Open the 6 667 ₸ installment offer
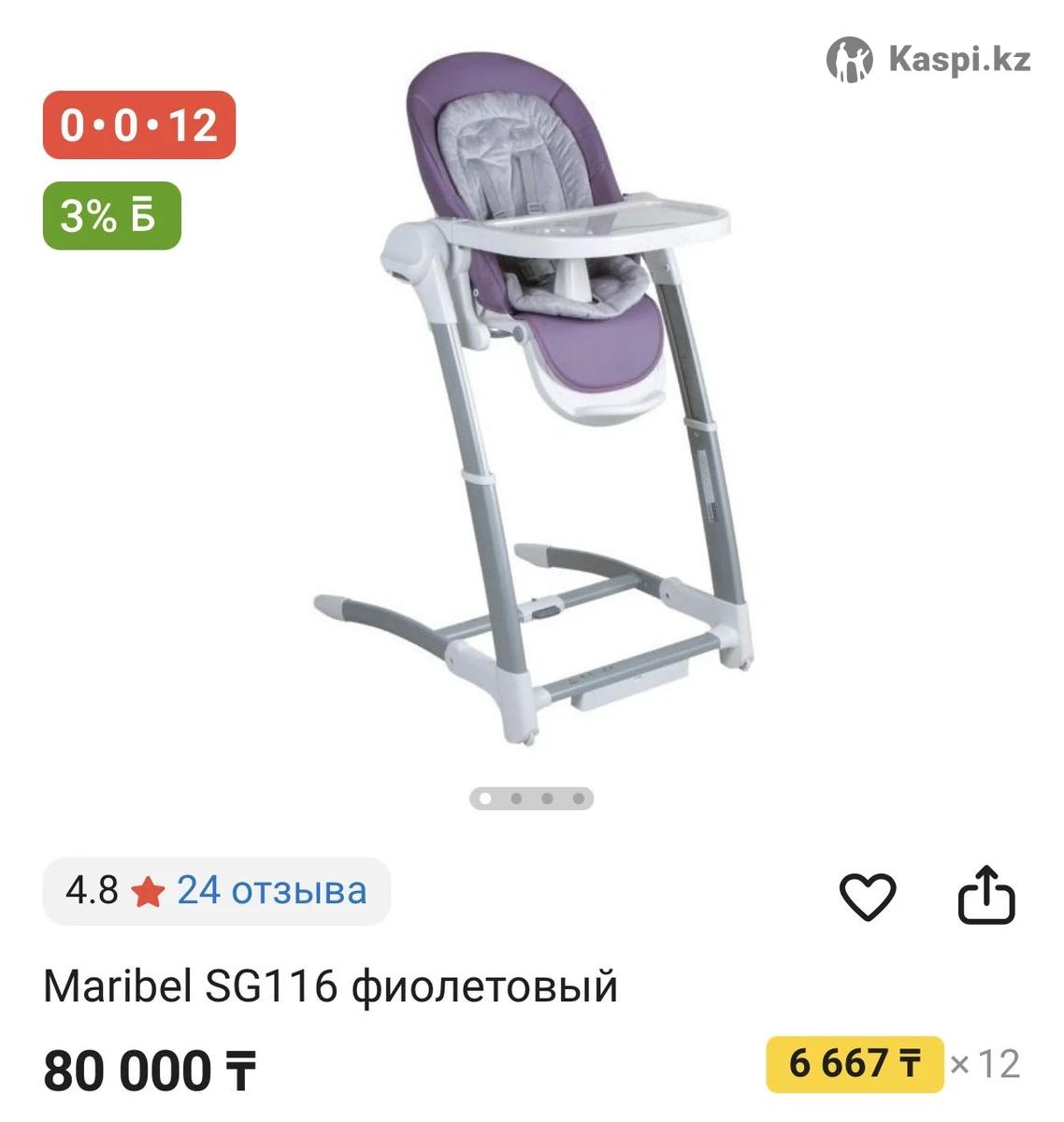This screenshot has height=1122, width=1064. (855, 1064)
